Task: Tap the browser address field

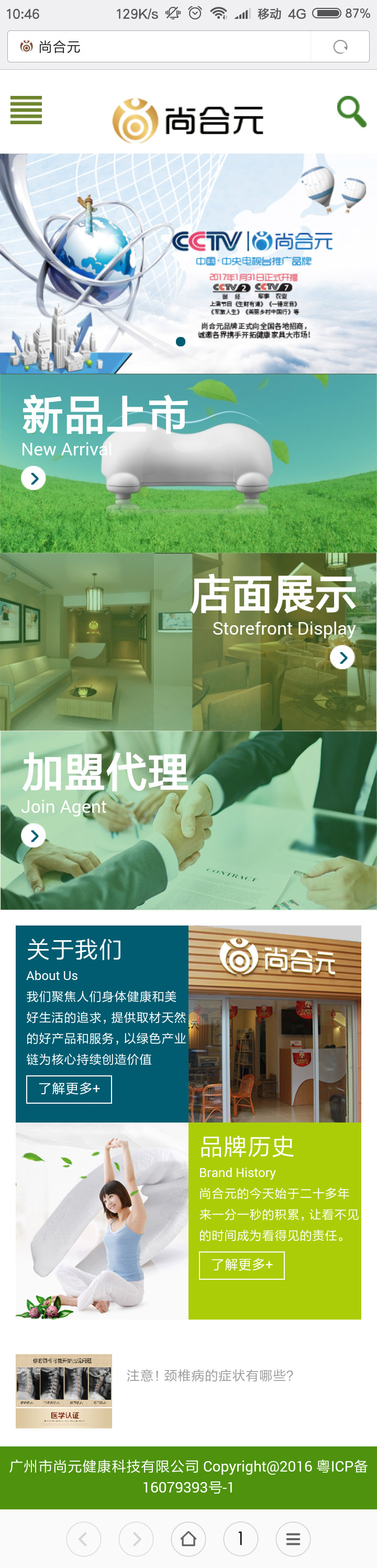Action: click(x=164, y=47)
